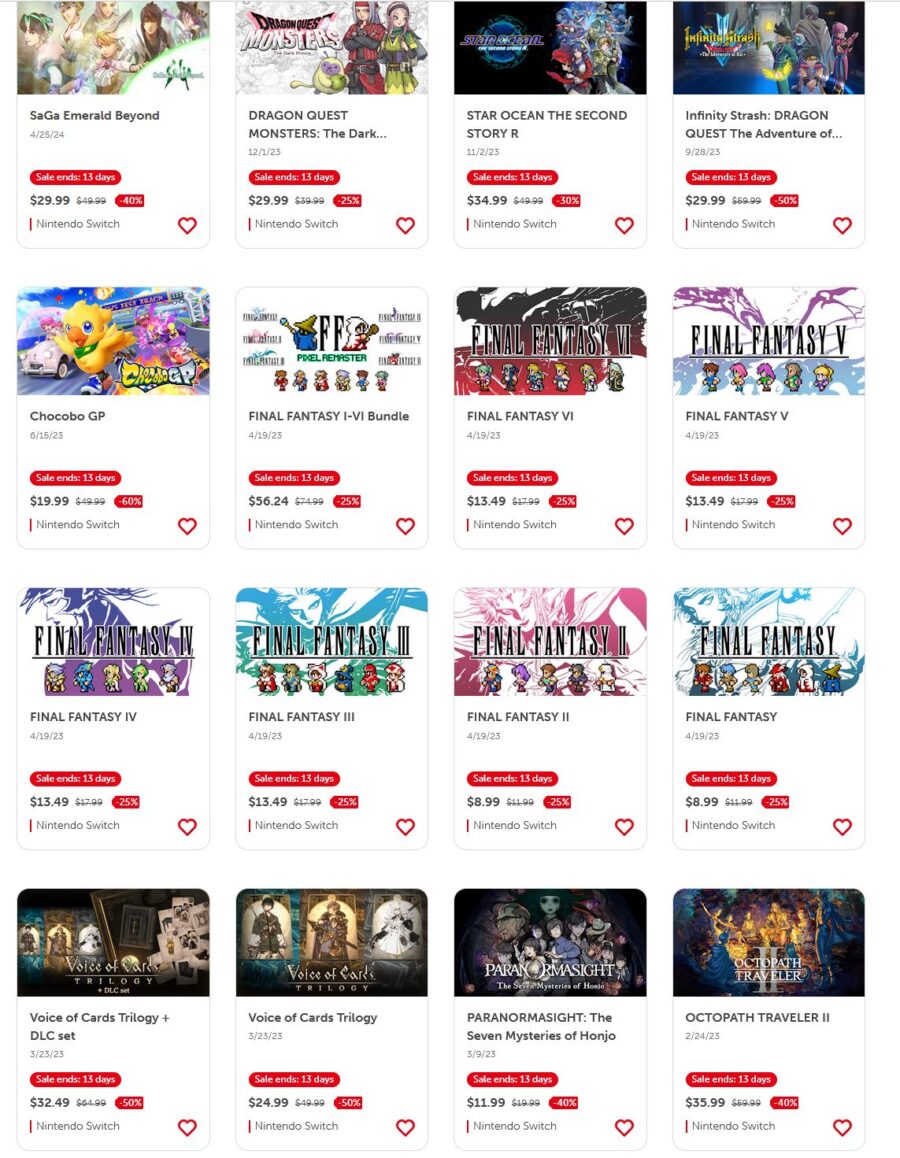Image resolution: width=900 pixels, height=1158 pixels.
Task: Wishlist the Voice of Cards Trilogy
Action: click(x=405, y=1128)
